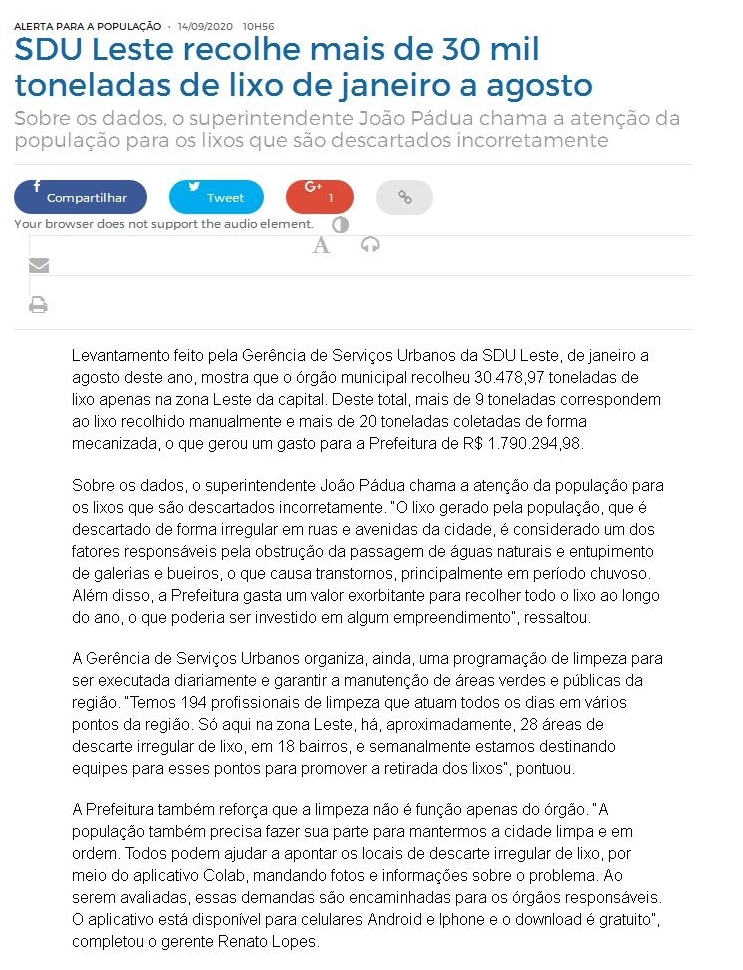Print the article
743x970 pixels.
(39, 305)
